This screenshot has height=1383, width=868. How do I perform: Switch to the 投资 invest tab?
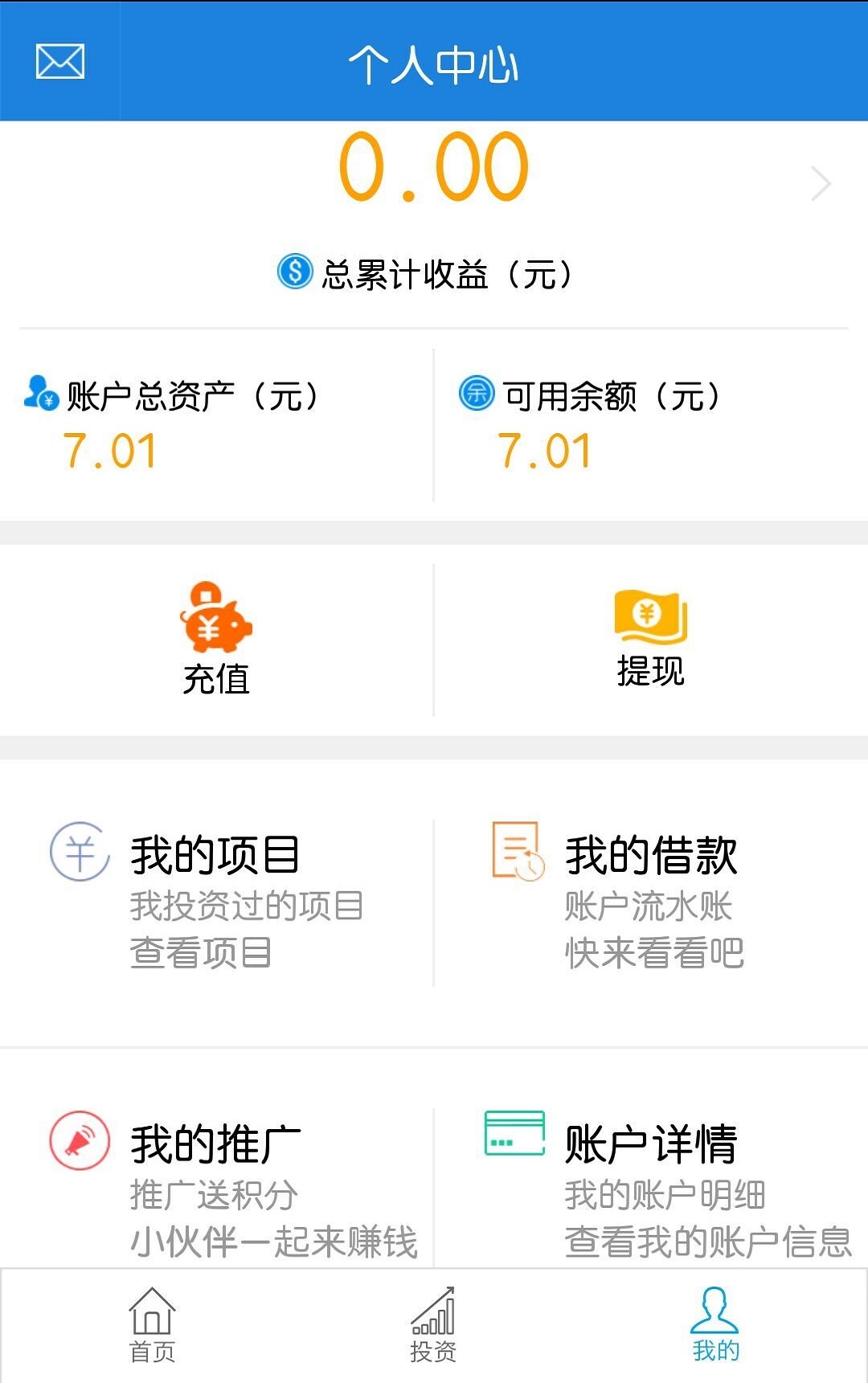tap(433, 1325)
